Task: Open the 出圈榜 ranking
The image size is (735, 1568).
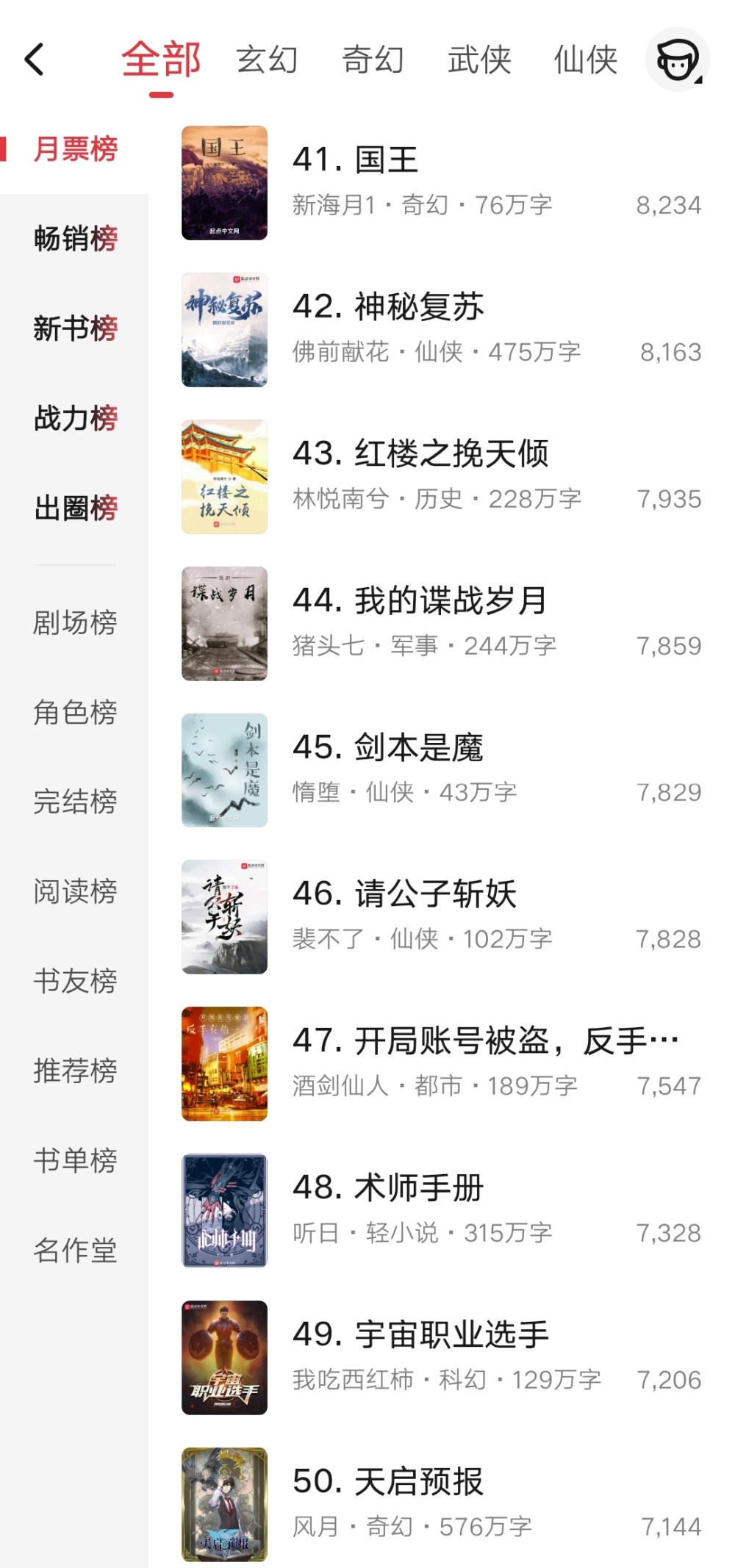Action: point(75,508)
